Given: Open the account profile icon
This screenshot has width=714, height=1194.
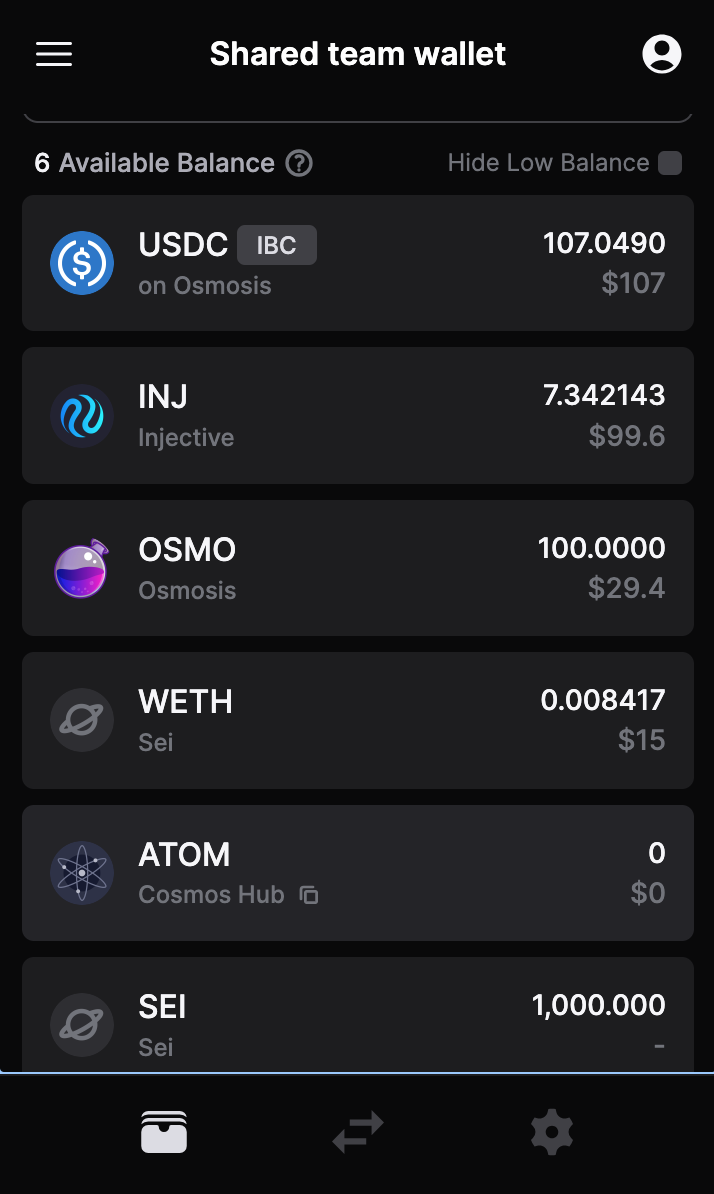Looking at the screenshot, I should 661,54.
